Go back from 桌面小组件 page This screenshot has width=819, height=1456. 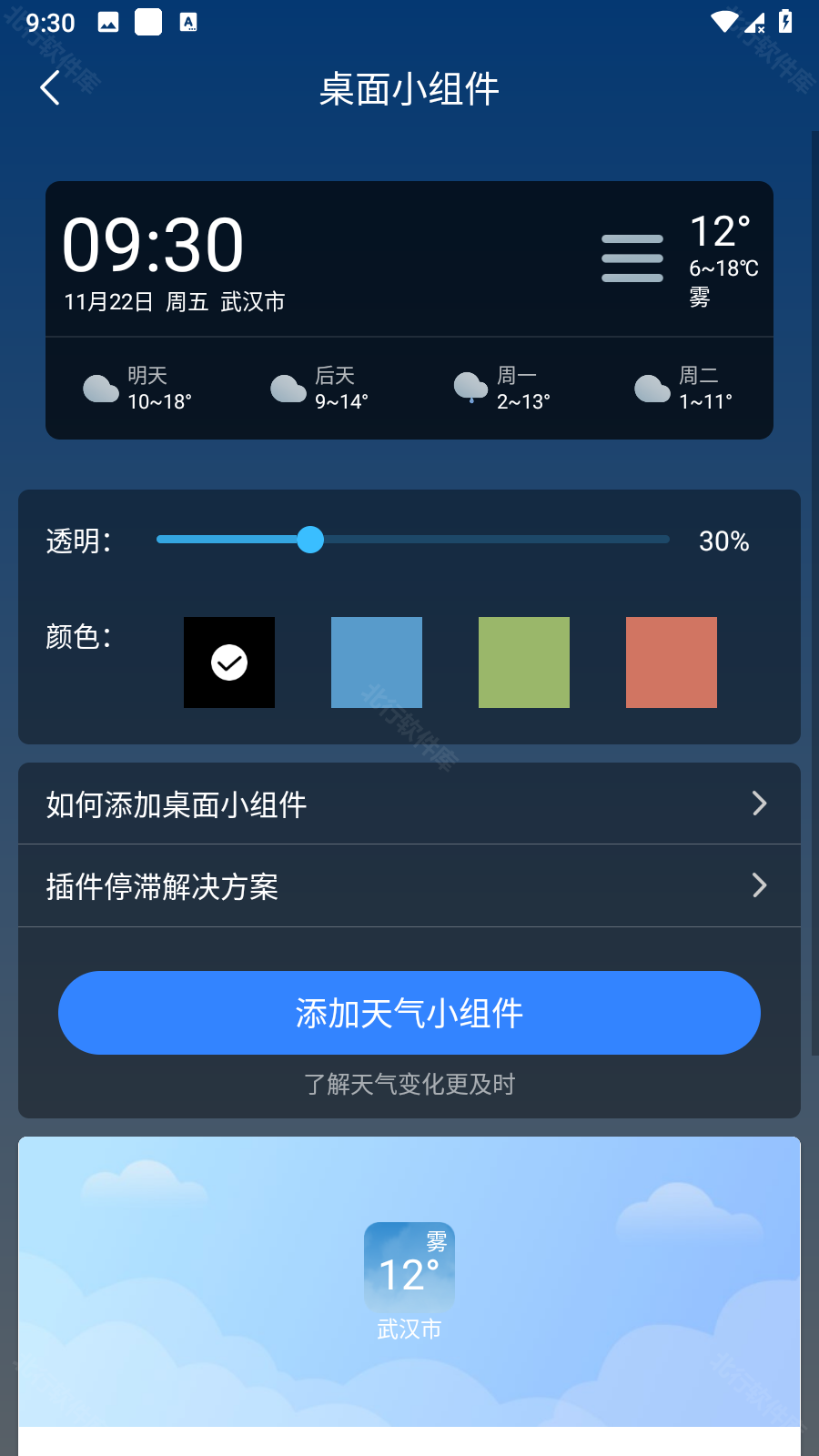pos(51,88)
